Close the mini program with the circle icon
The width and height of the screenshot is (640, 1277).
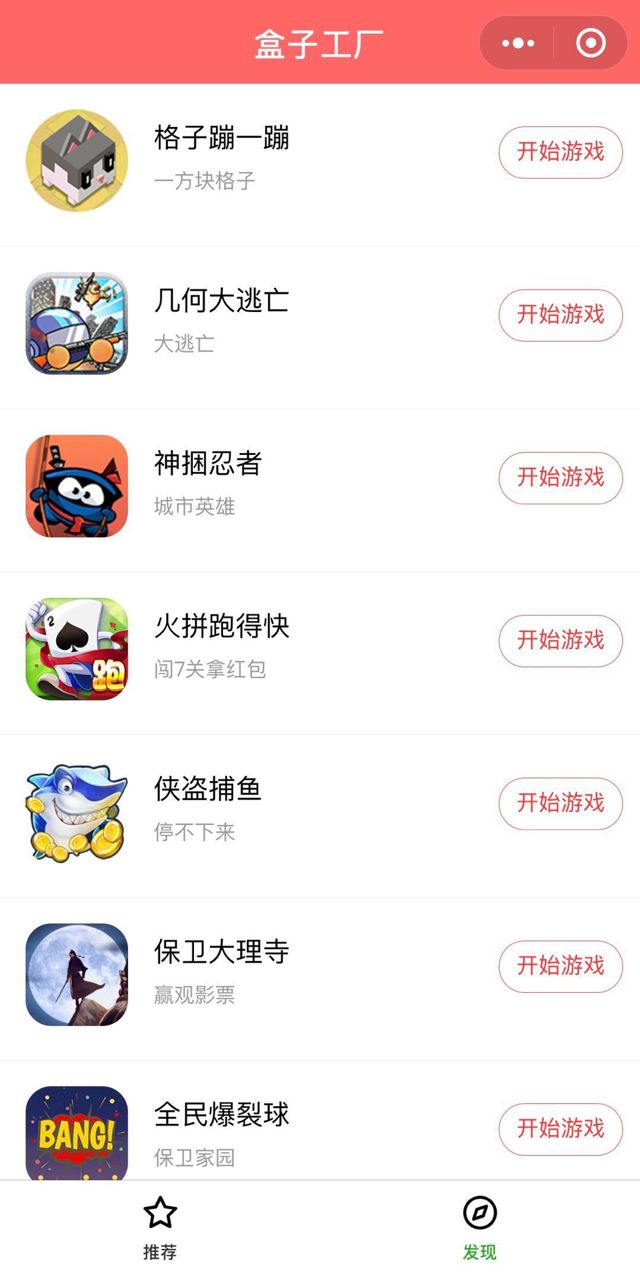(x=591, y=43)
